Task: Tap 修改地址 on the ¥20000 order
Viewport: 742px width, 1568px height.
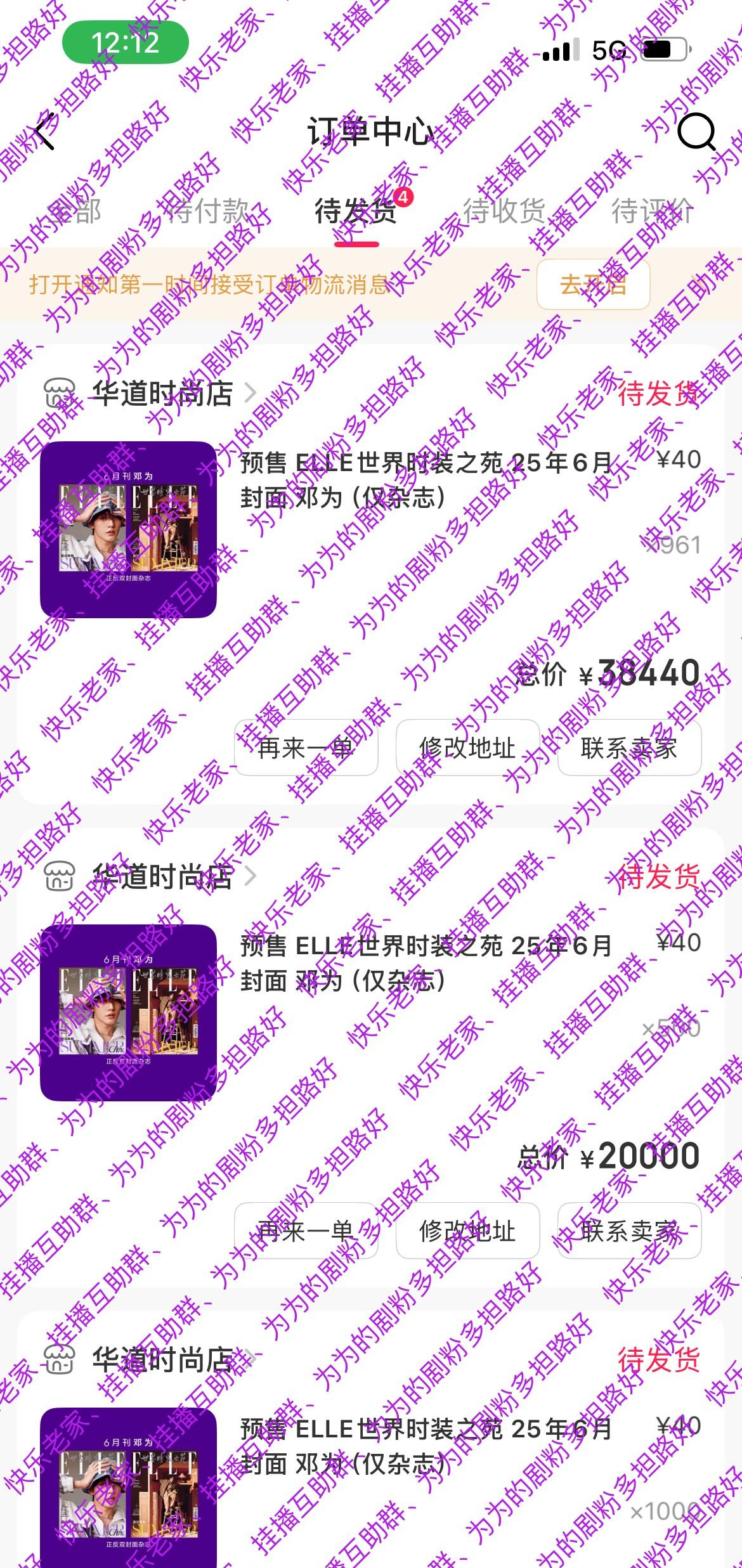Action: pyautogui.click(x=467, y=1231)
